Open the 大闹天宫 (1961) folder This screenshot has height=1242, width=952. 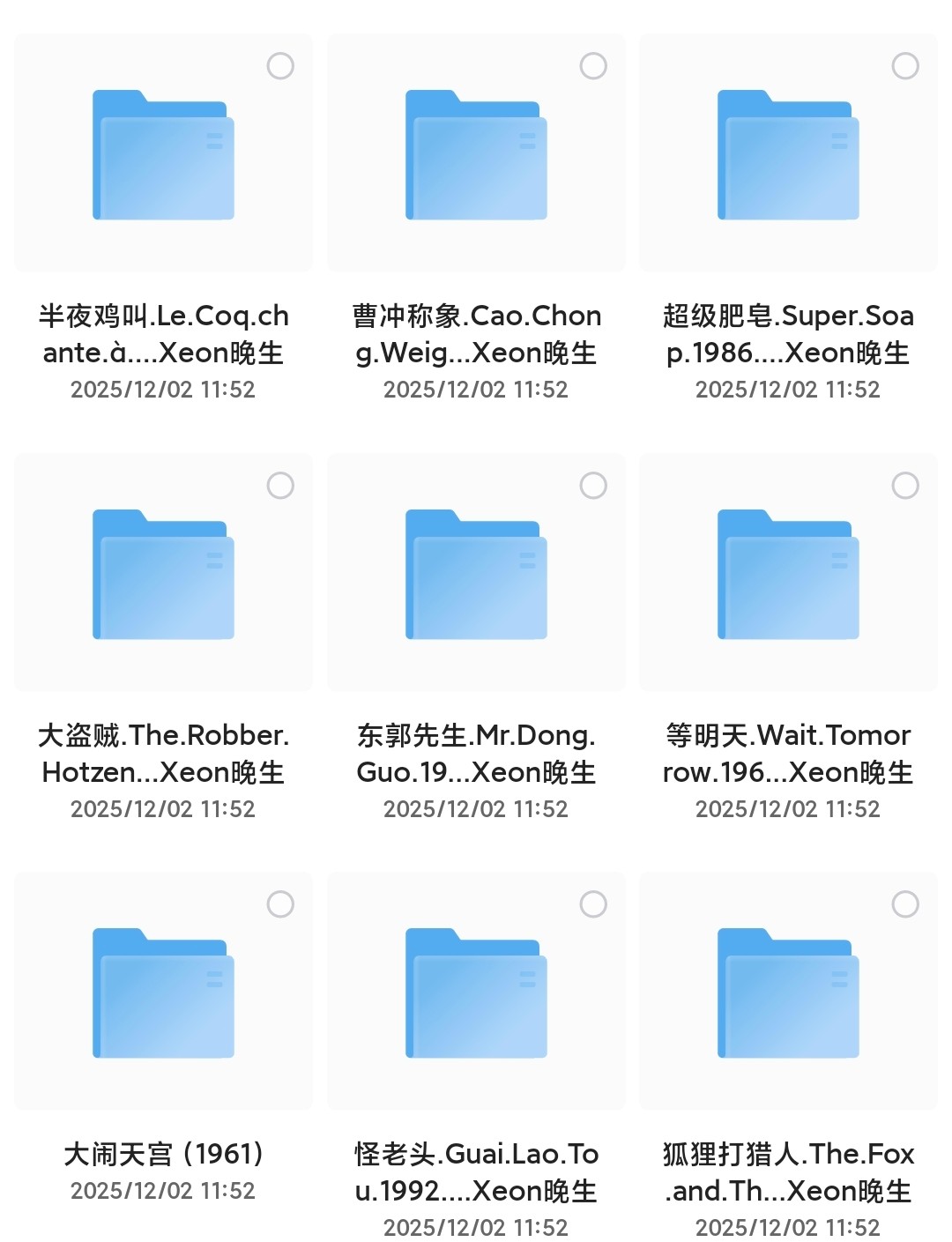tap(163, 993)
